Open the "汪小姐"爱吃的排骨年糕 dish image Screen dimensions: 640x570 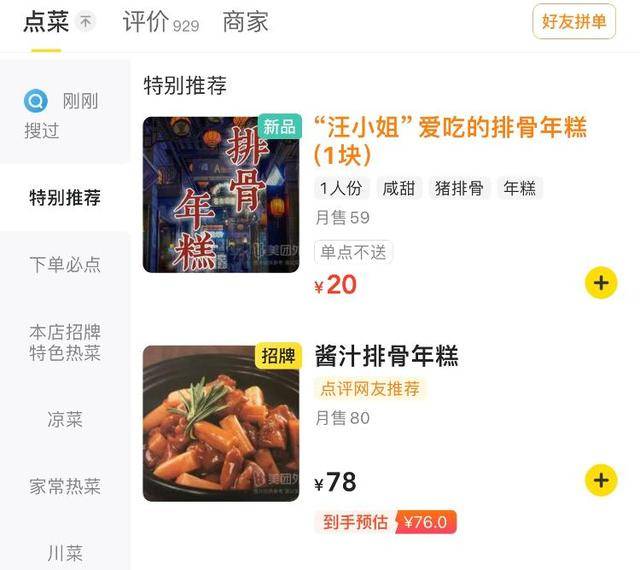click(x=221, y=194)
